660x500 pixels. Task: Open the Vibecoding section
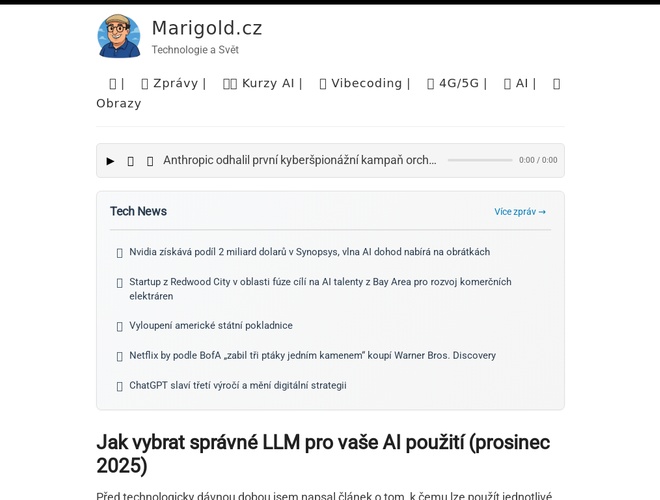pos(365,83)
